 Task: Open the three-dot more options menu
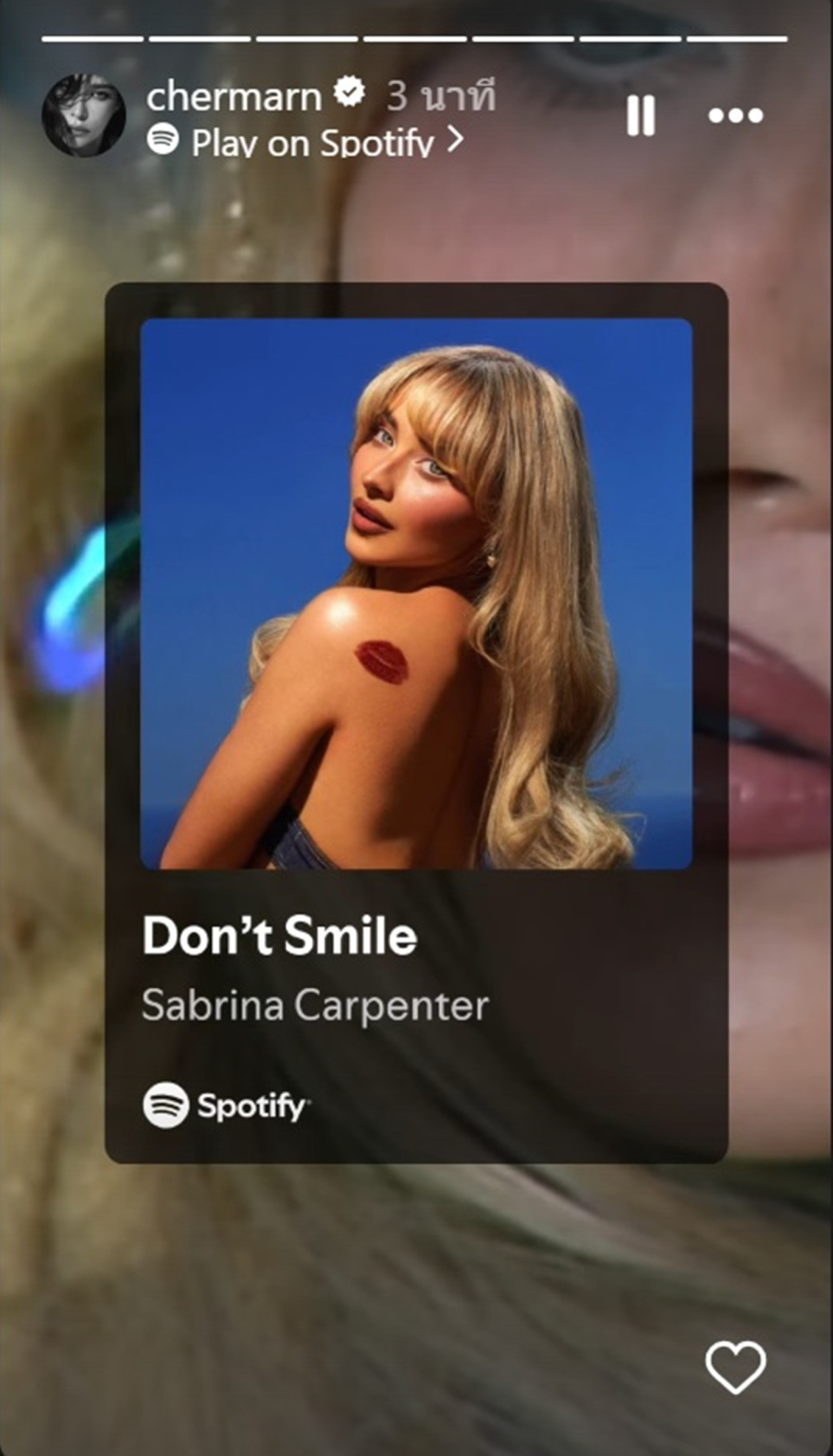tap(736, 115)
